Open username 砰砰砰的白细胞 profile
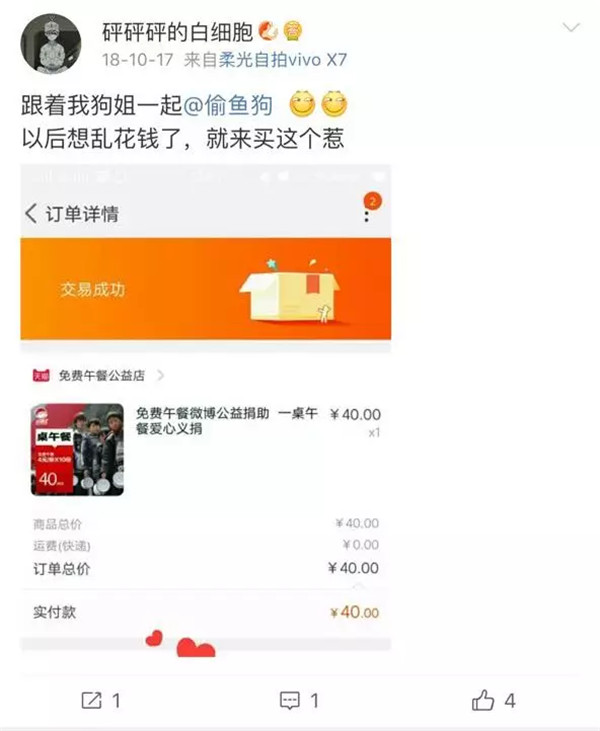 (178, 31)
